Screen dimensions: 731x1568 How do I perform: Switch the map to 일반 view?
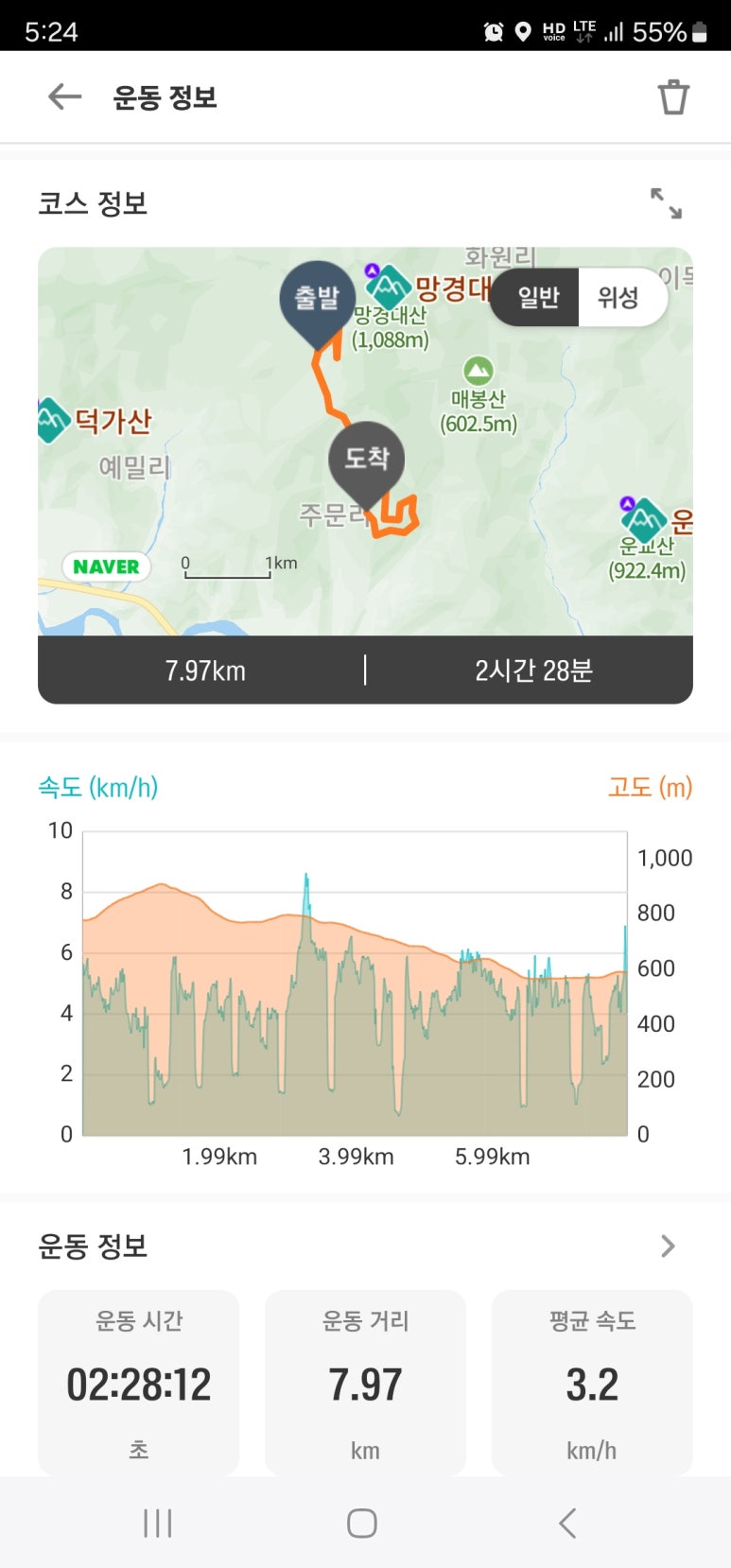tap(538, 298)
